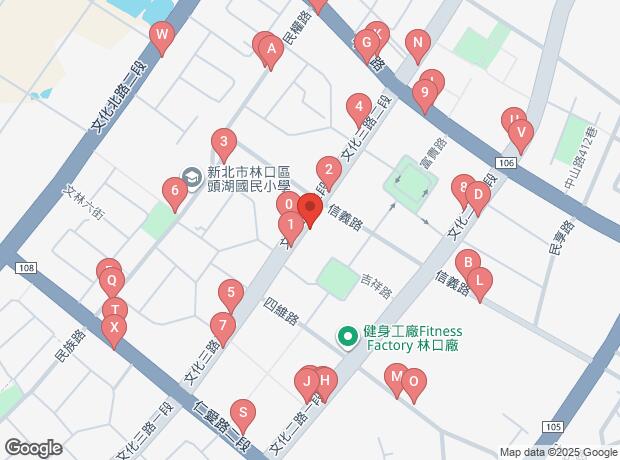This screenshot has height=460, width=620.
Task: Select marker 7 on the map
Action: click(222, 325)
